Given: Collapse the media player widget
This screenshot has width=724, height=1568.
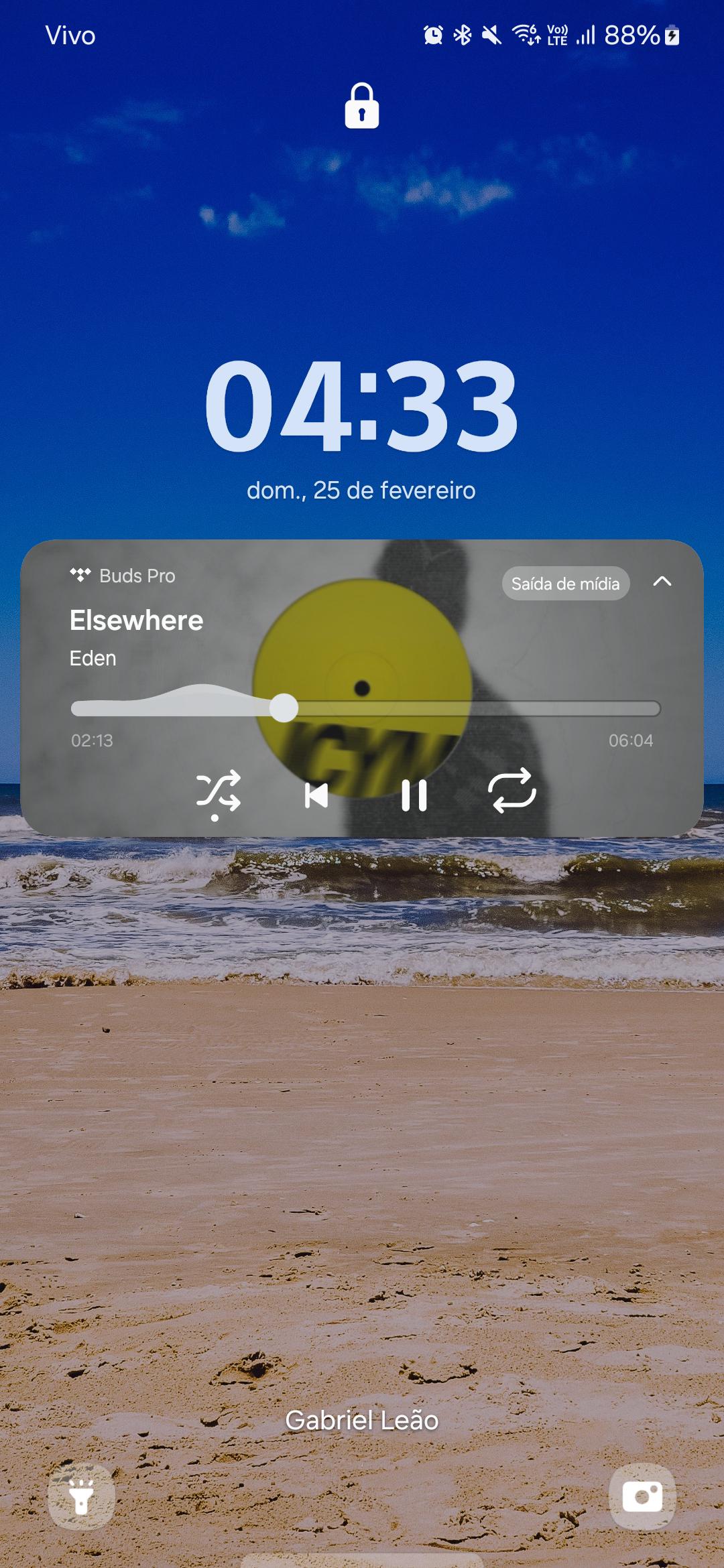Looking at the screenshot, I should (662, 582).
